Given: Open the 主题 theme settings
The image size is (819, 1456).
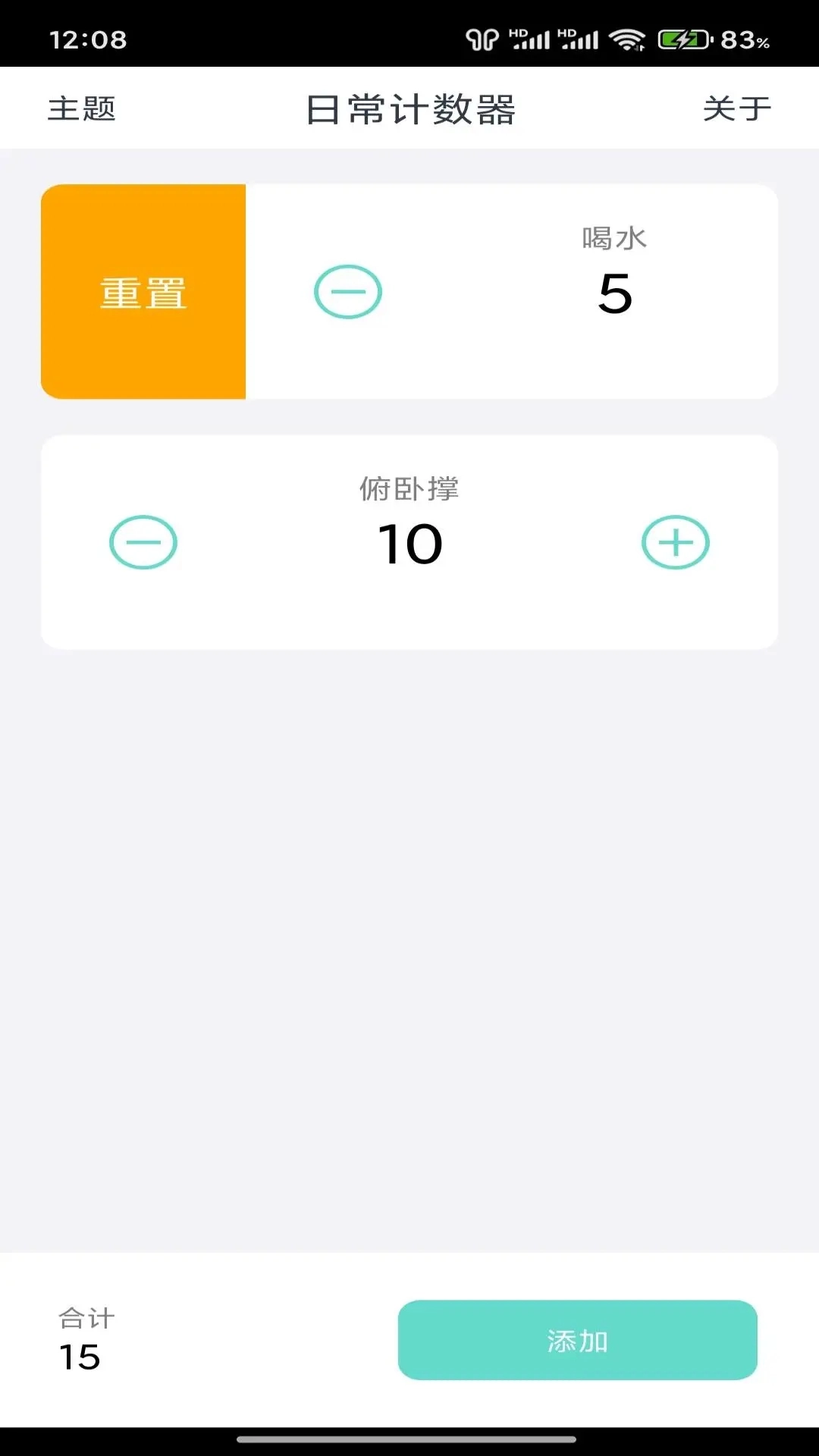Looking at the screenshot, I should coord(82,108).
